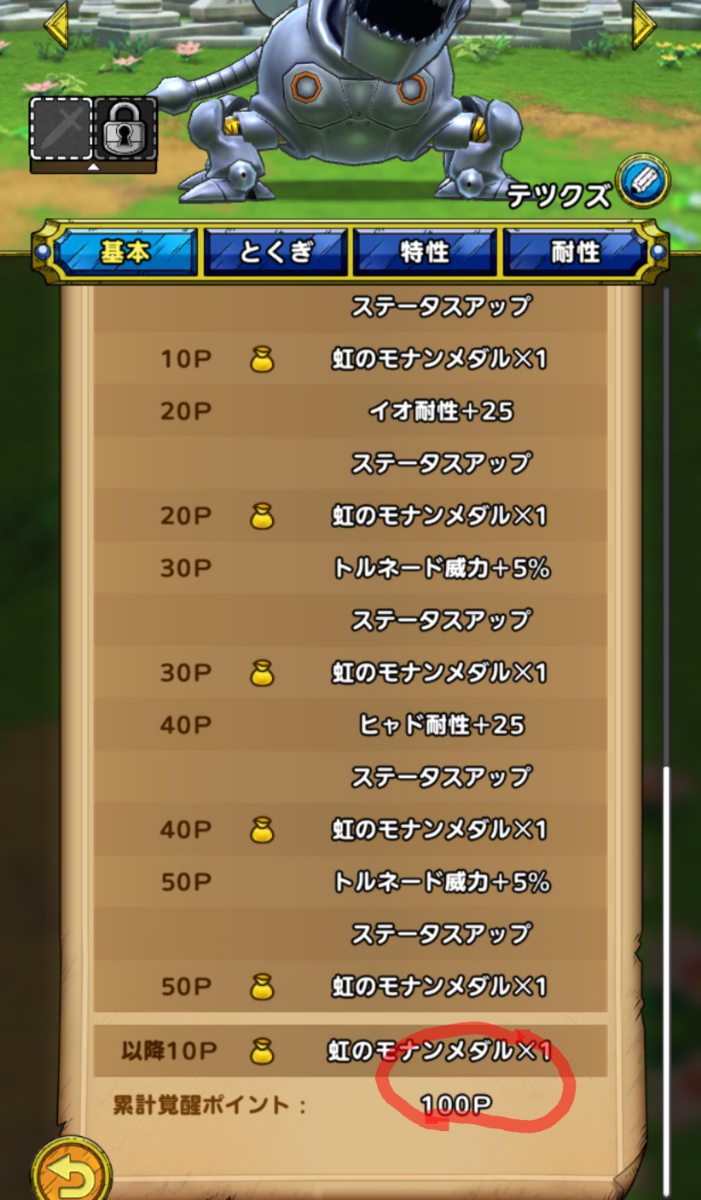Viewport: 701px width, 1200px height.
Task: Edit the monster name テツクズ
Action: (x=642, y=182)
